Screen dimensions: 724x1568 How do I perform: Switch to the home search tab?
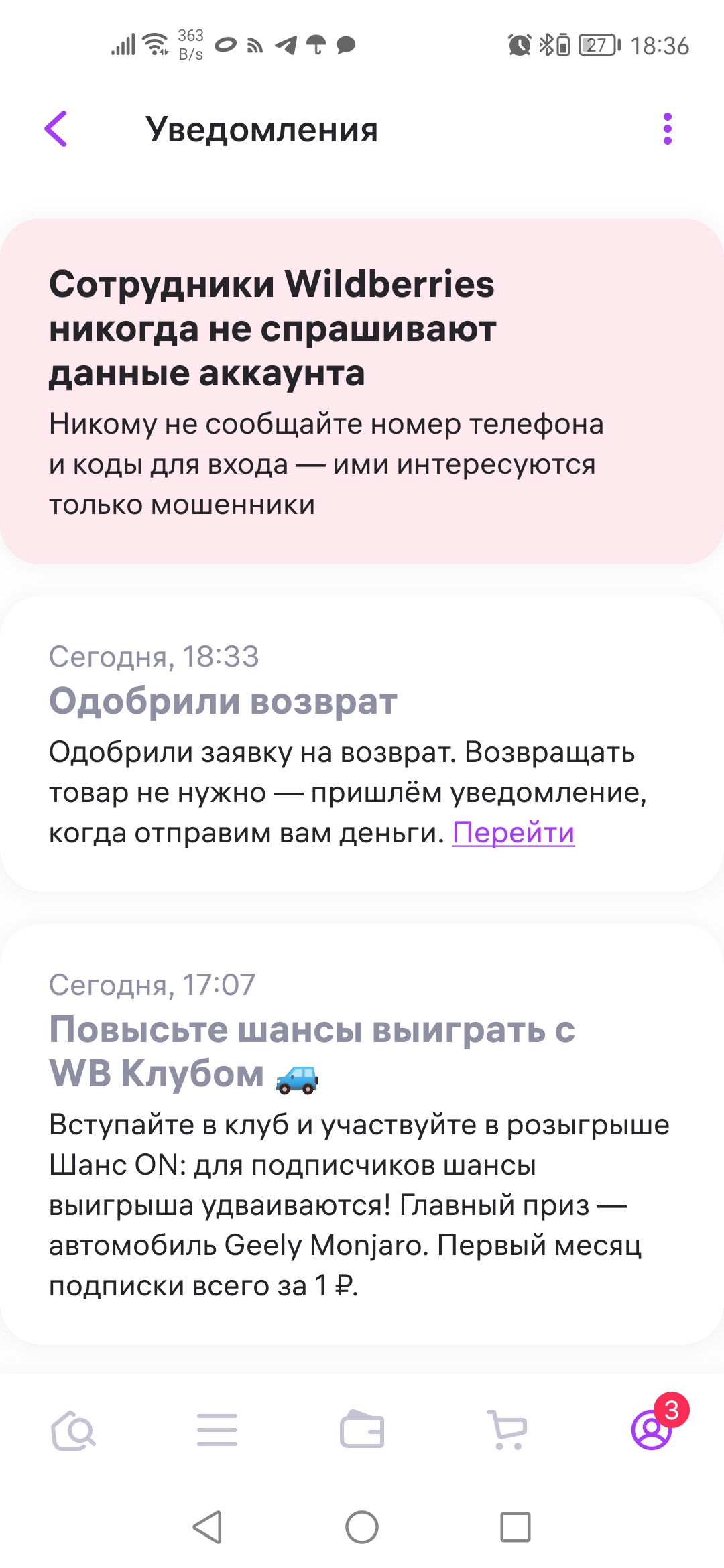coord(73,1431)
